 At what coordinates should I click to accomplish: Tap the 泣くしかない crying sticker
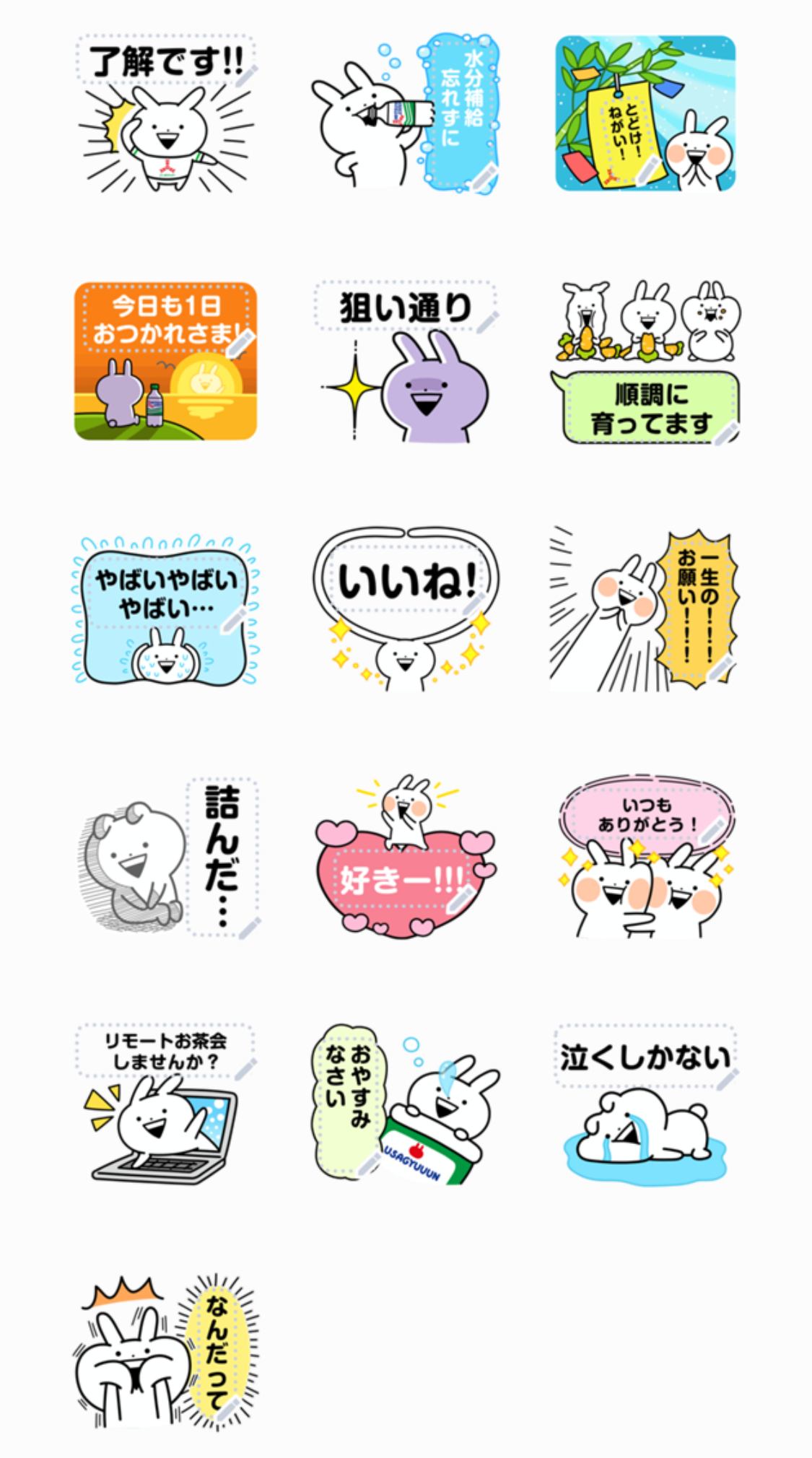tap(645, 1104)
